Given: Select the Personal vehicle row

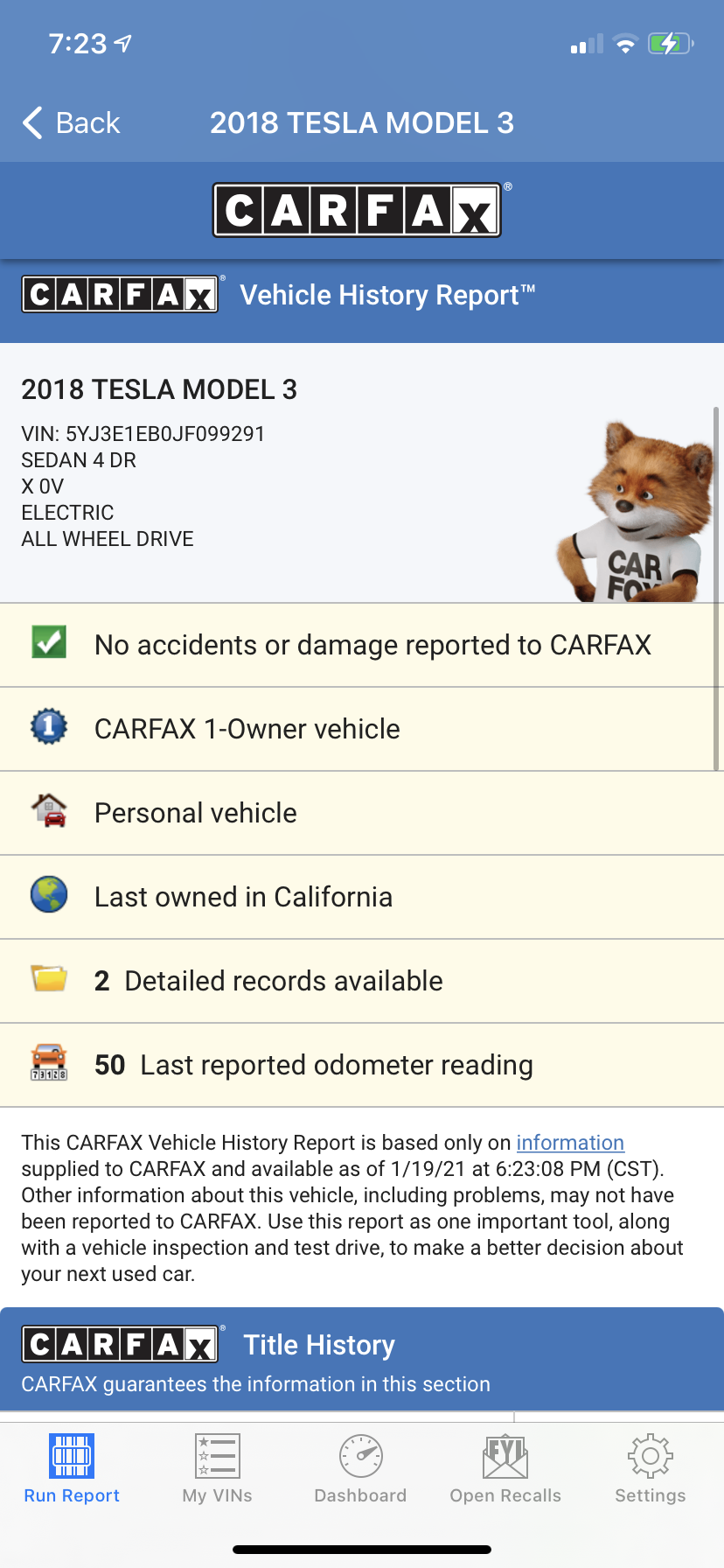Looking at the screenshot, I should (362, 813).
